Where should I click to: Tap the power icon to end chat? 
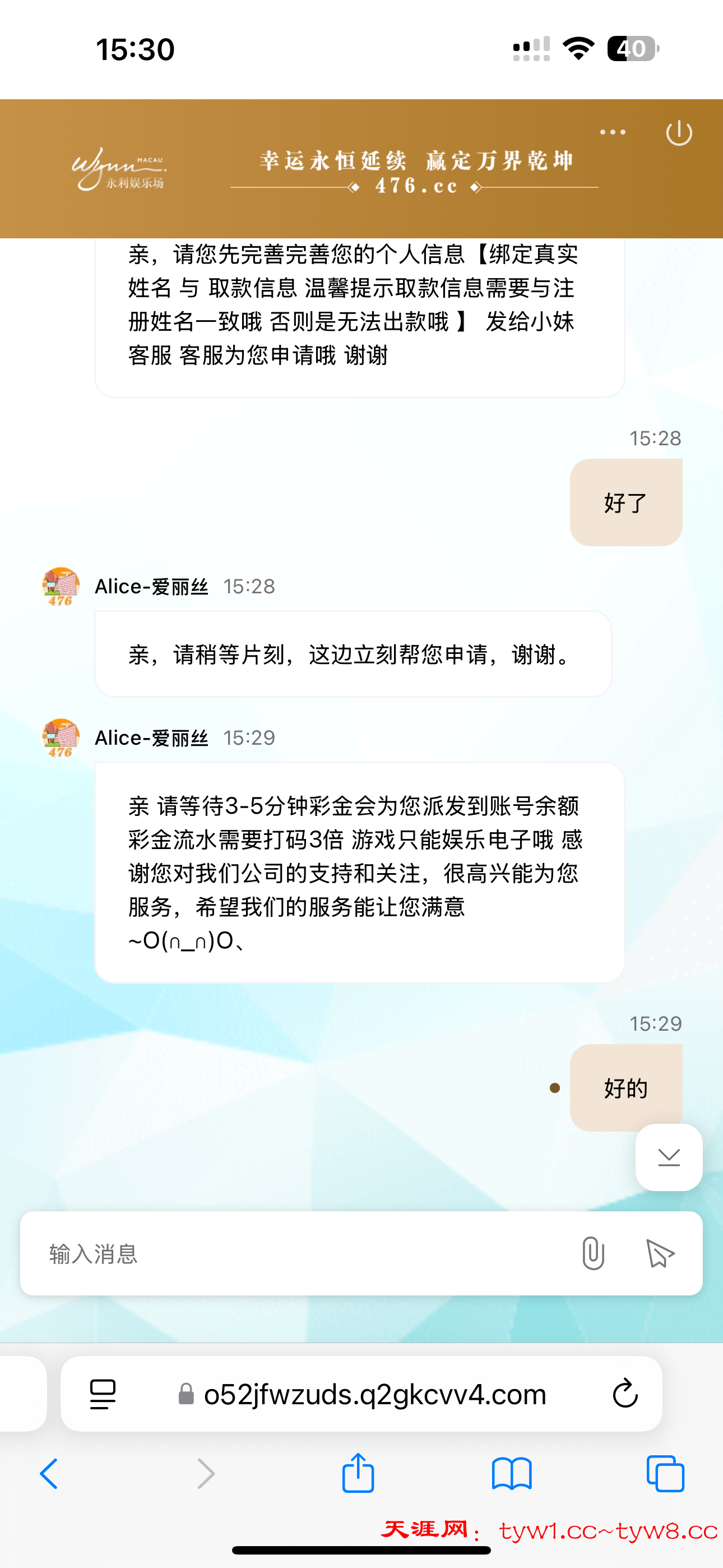point(679,133)
